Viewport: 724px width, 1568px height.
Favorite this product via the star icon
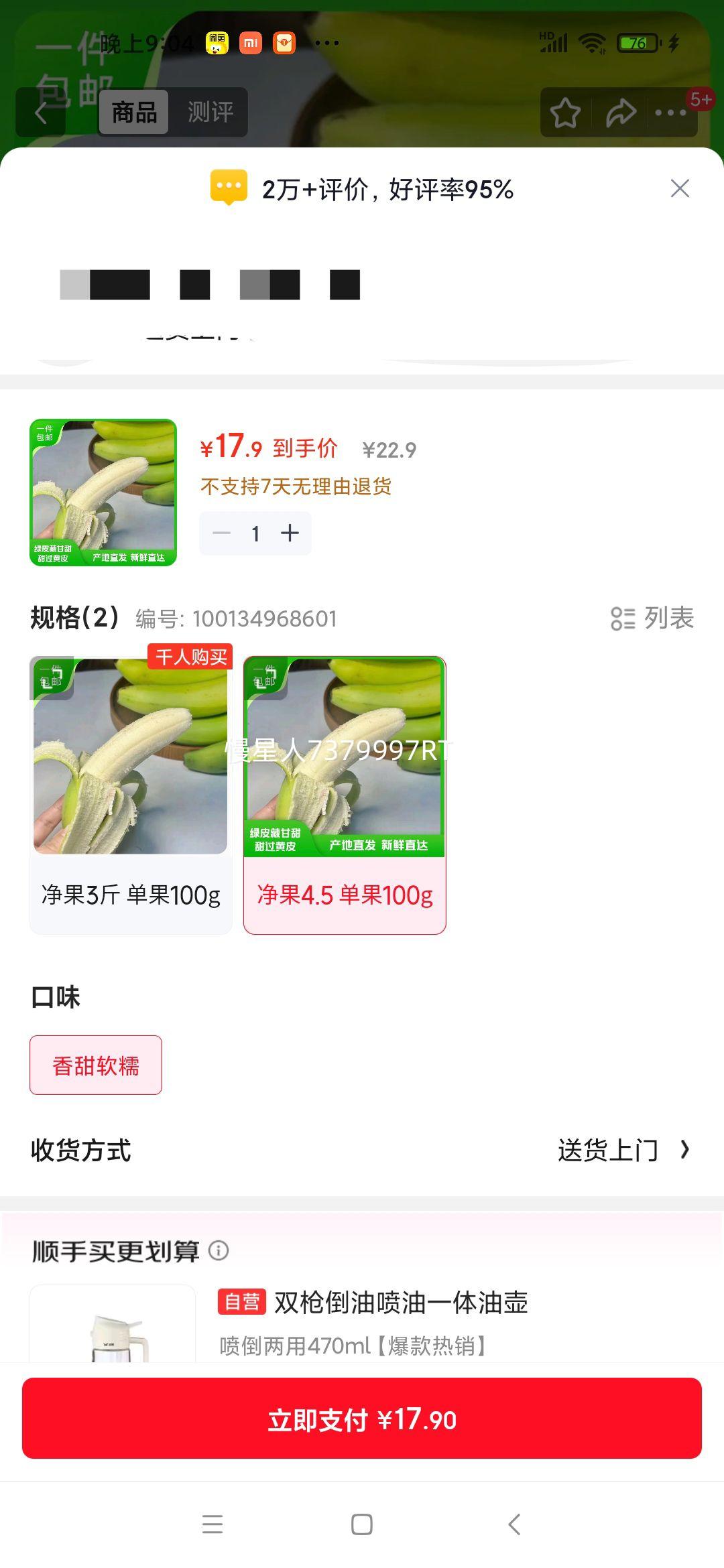[x=565, y=113]
